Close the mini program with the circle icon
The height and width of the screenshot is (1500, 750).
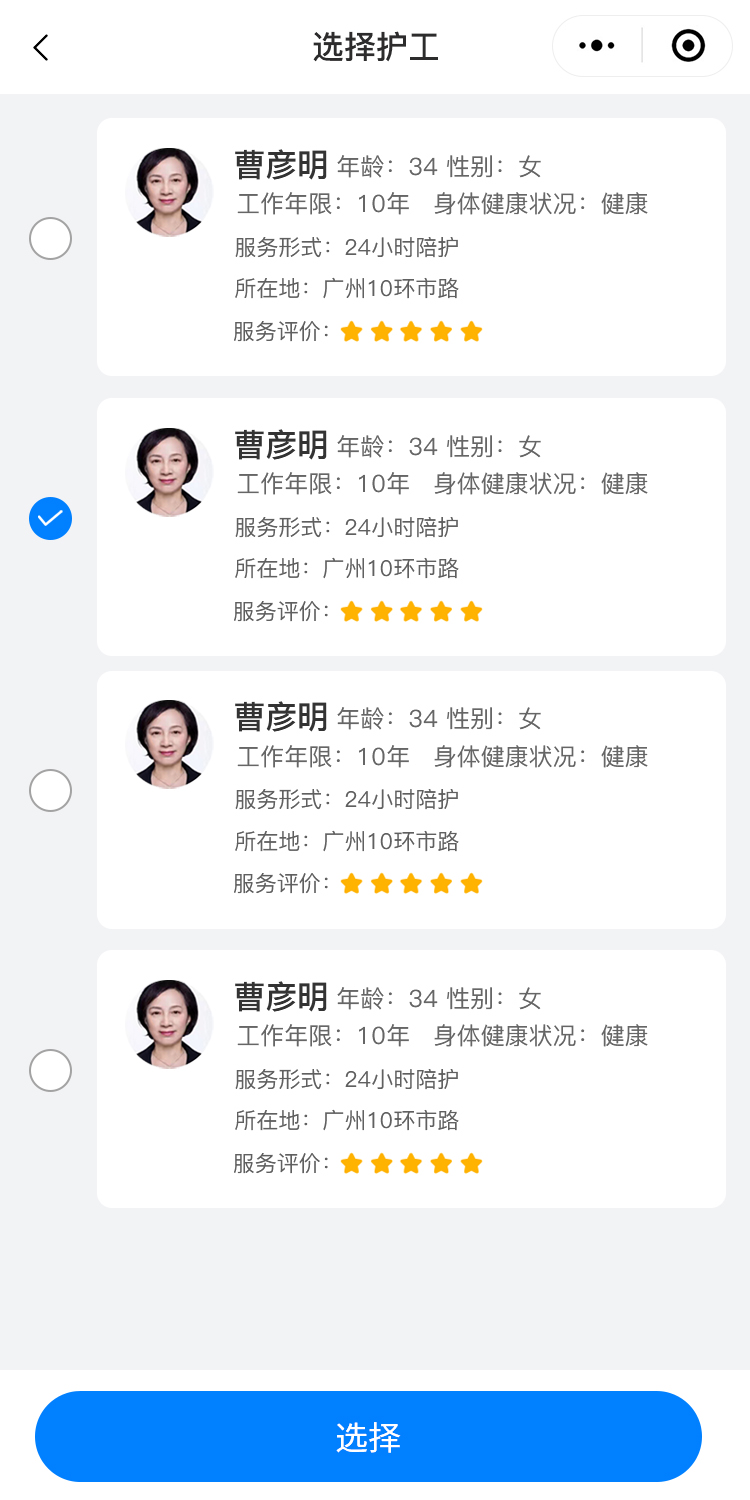point(688,46)
